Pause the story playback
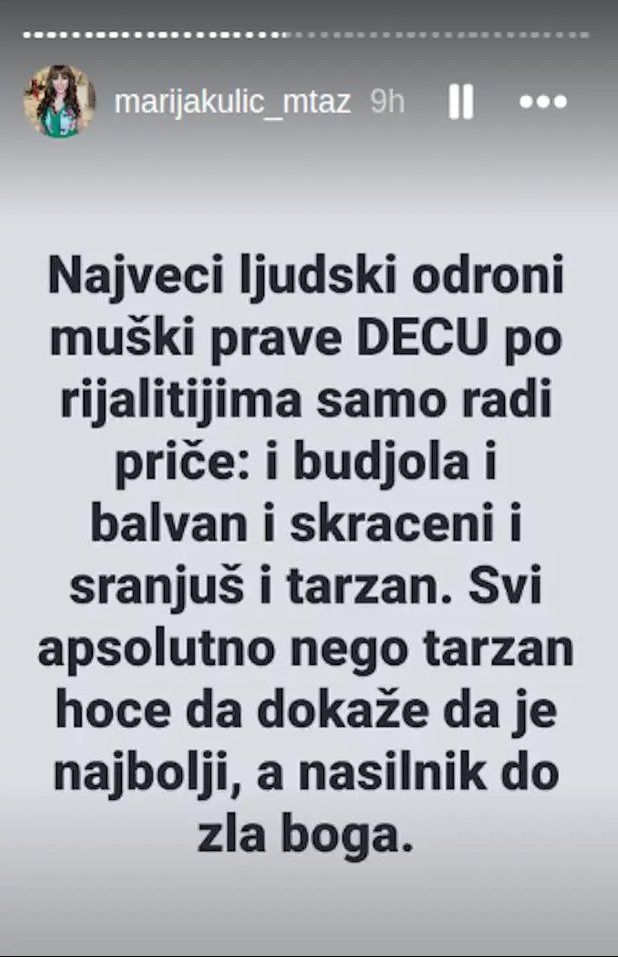618x957 pixels. pyautogui.click(x=460, y=102)
